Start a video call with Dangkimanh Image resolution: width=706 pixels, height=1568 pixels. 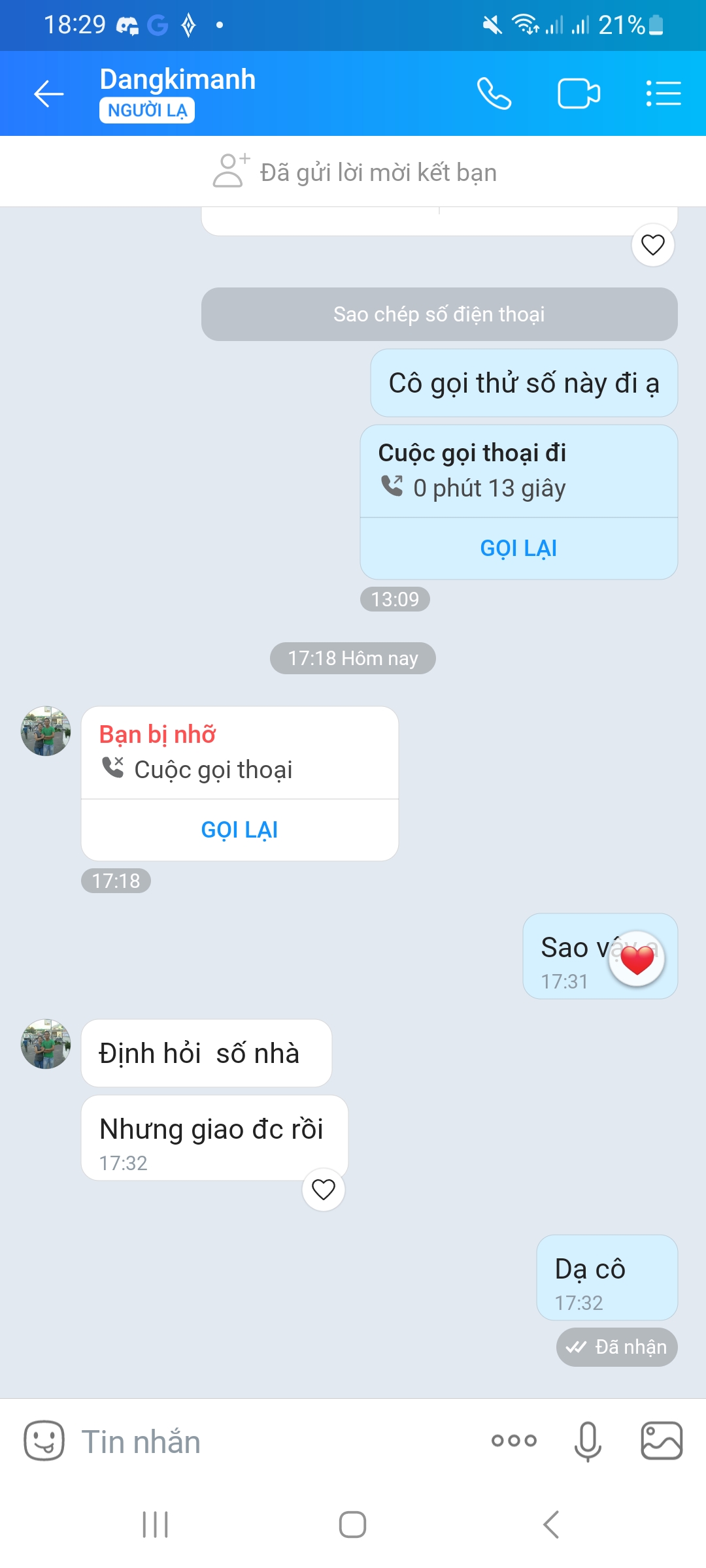[x=579, y=93]
